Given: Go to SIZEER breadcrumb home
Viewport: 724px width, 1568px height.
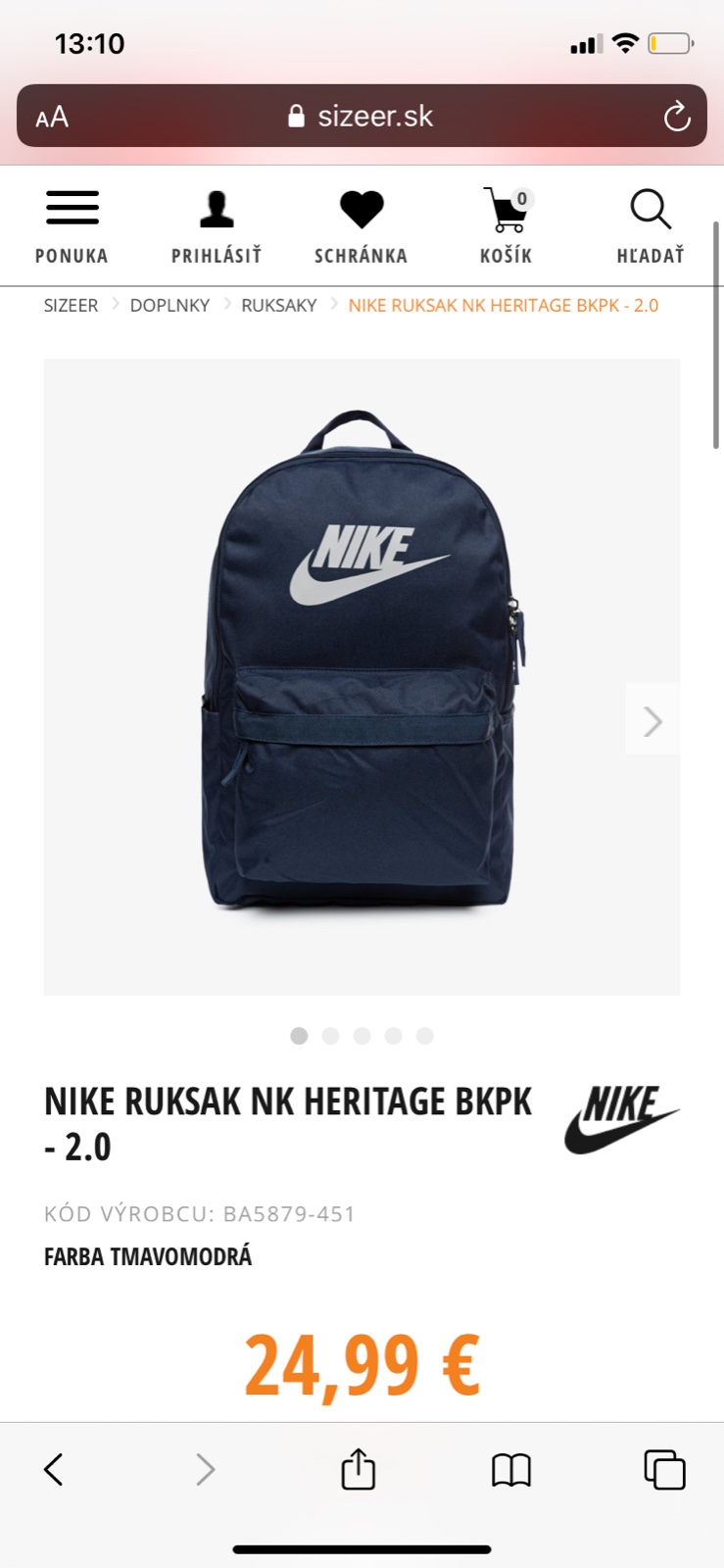Looking at the screenshot, I should (x=71, y=306).
